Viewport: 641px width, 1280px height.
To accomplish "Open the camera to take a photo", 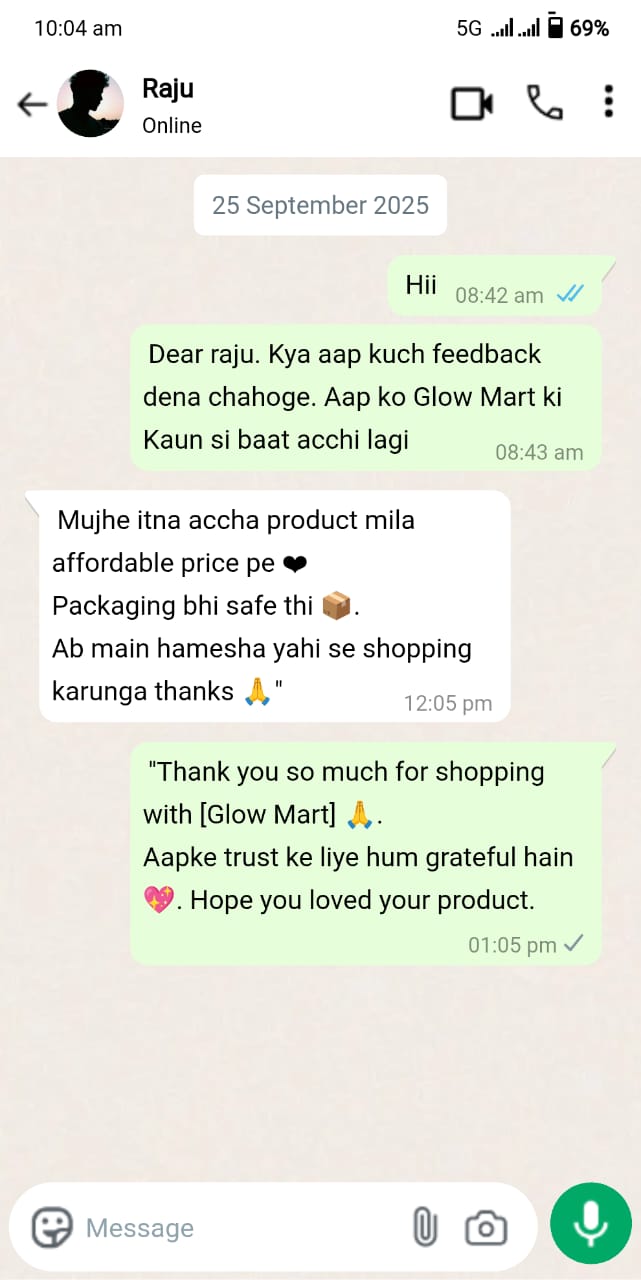I will pos(486,1228).
